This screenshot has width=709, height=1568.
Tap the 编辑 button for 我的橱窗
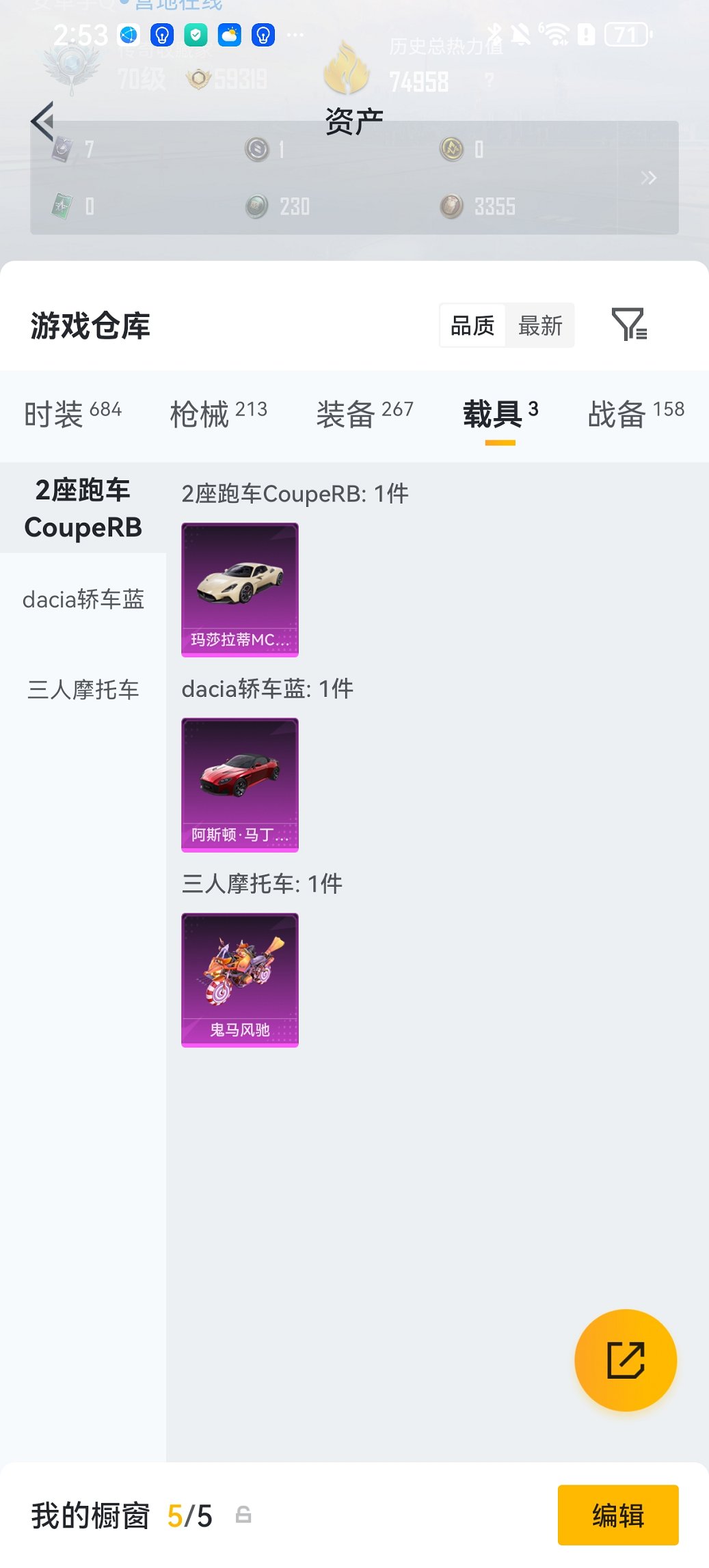click(x=618, y=1515)
